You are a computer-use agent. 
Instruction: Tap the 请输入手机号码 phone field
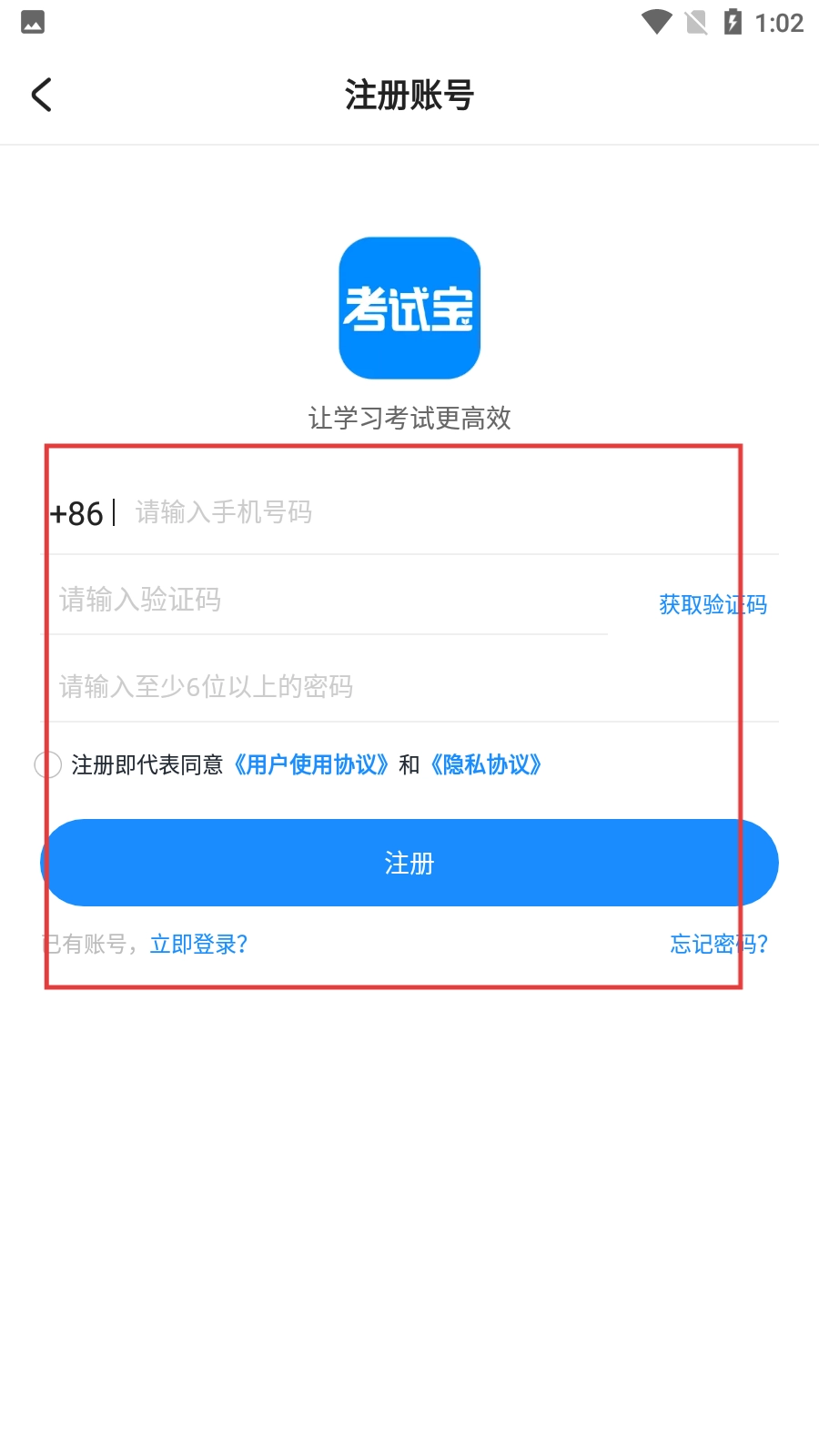tap(452, 512)
